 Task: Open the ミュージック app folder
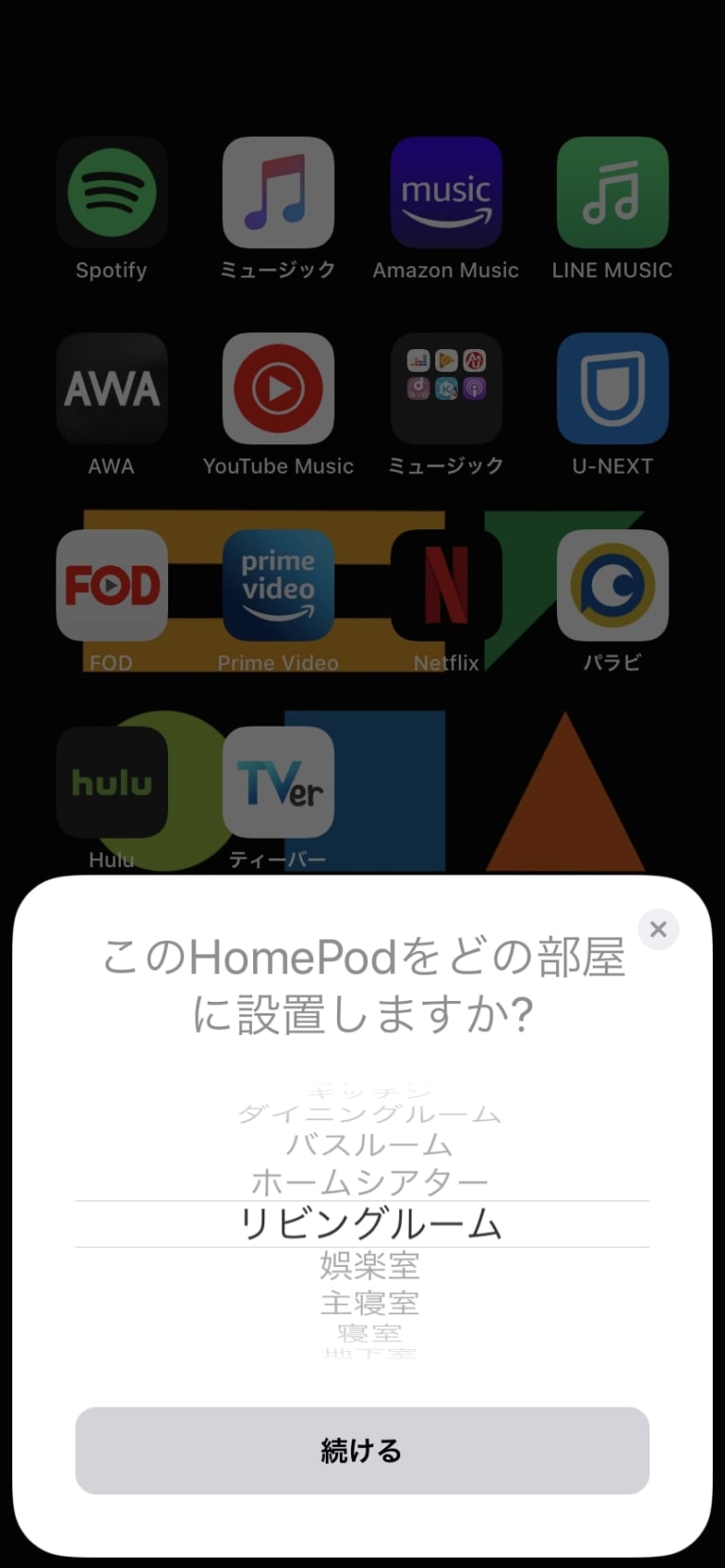446,388
